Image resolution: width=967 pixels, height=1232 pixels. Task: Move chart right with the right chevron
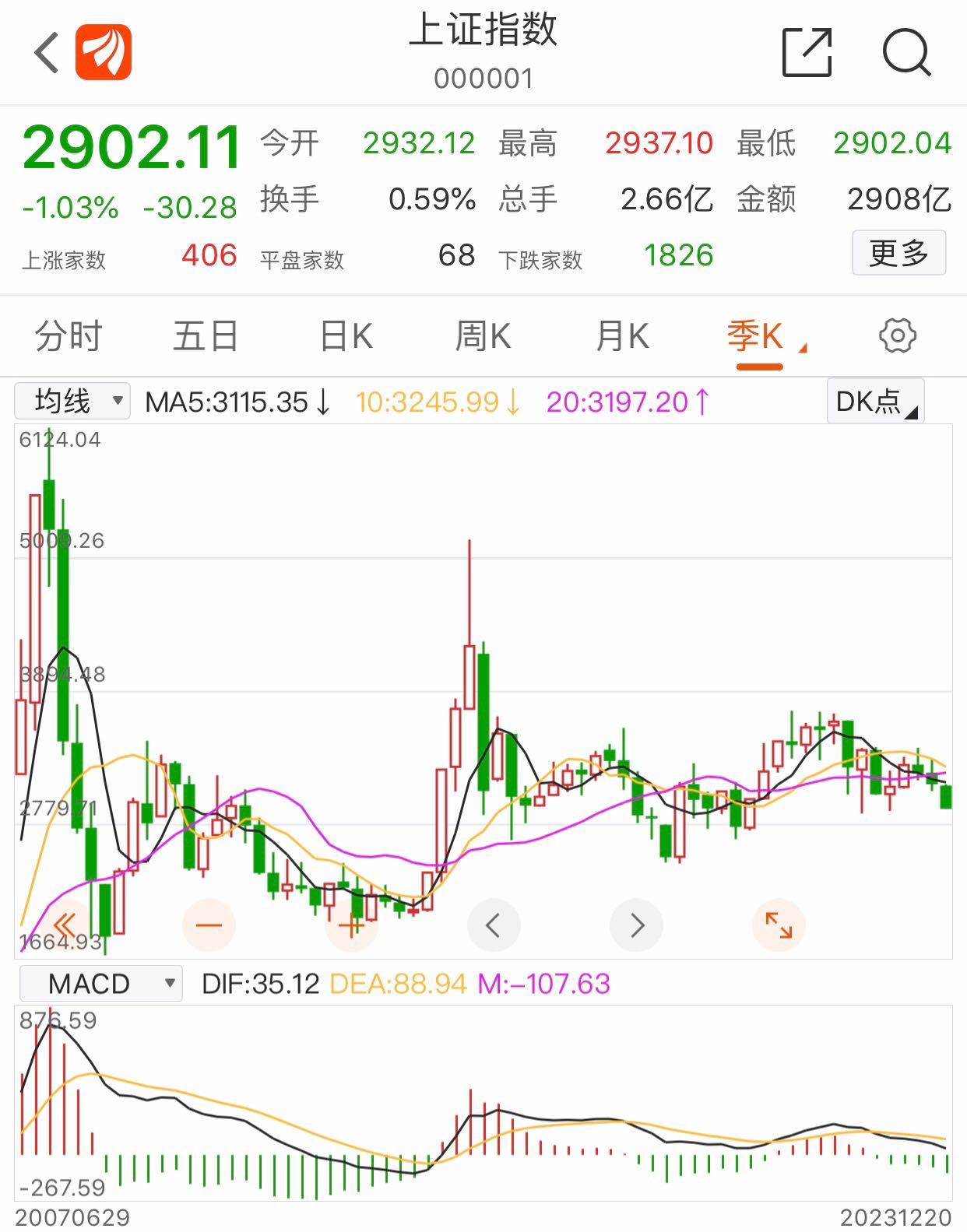(x=637, y=925)
